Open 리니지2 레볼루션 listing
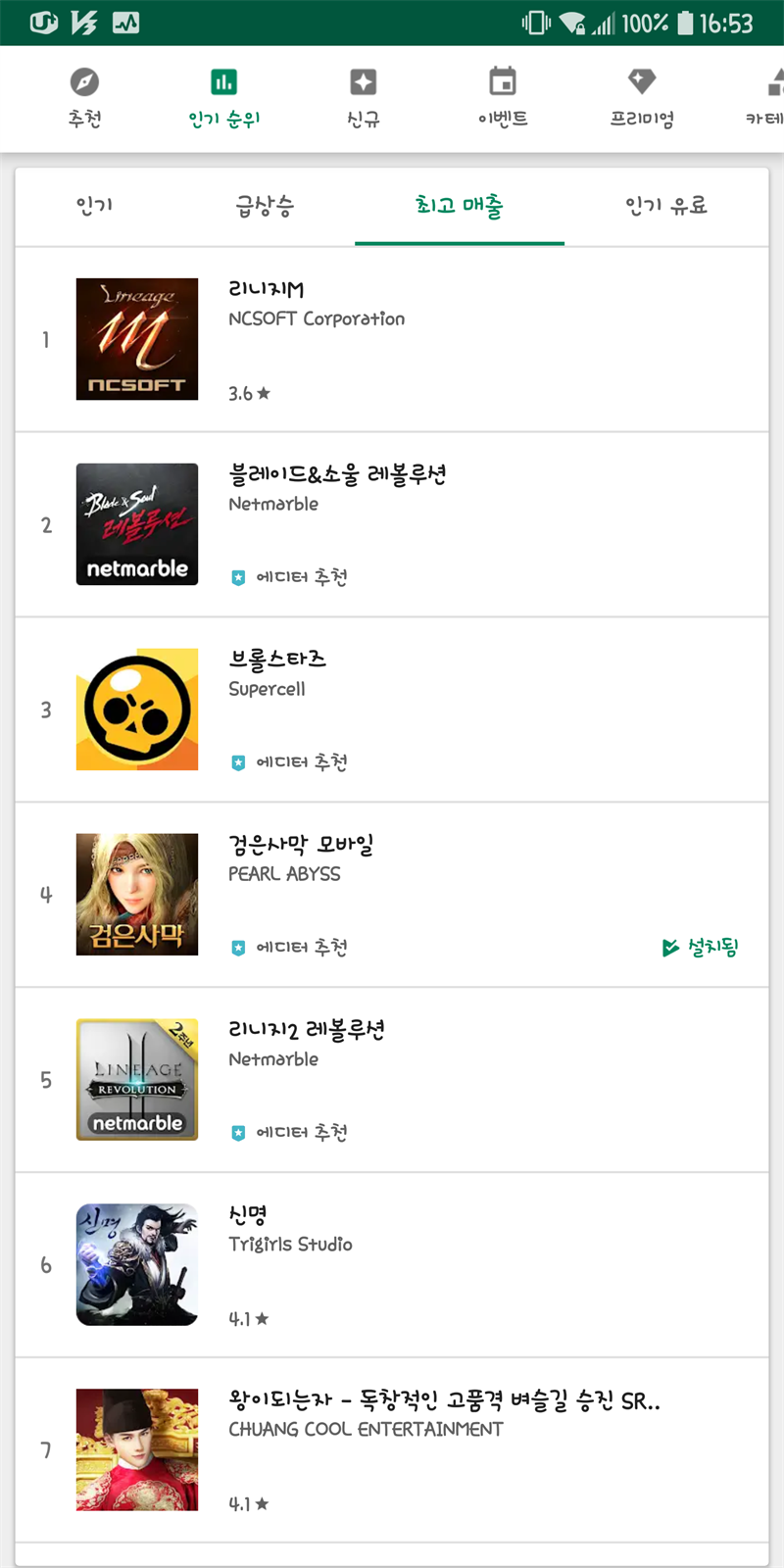 [x=392, y=1080]
